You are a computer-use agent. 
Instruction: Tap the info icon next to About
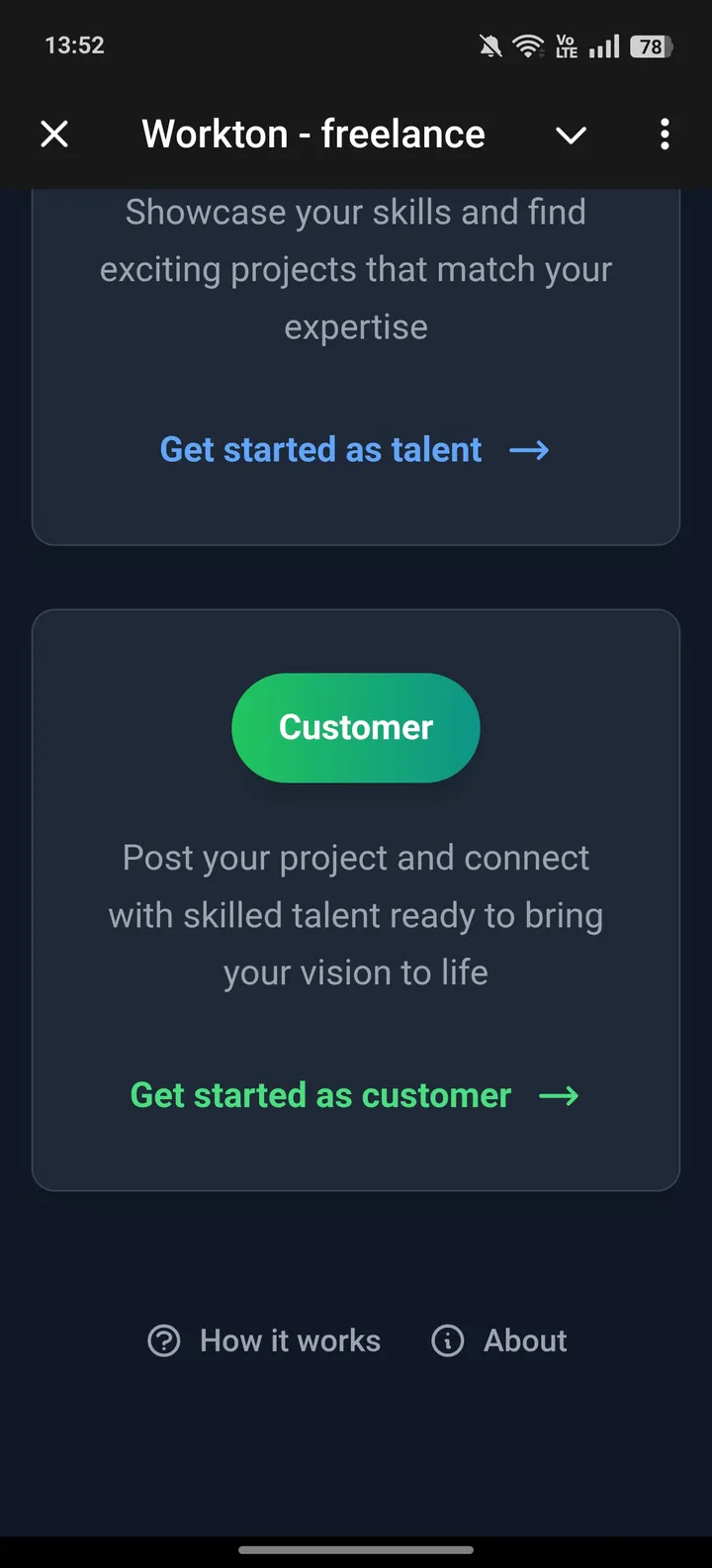[x=447, y=1340]
